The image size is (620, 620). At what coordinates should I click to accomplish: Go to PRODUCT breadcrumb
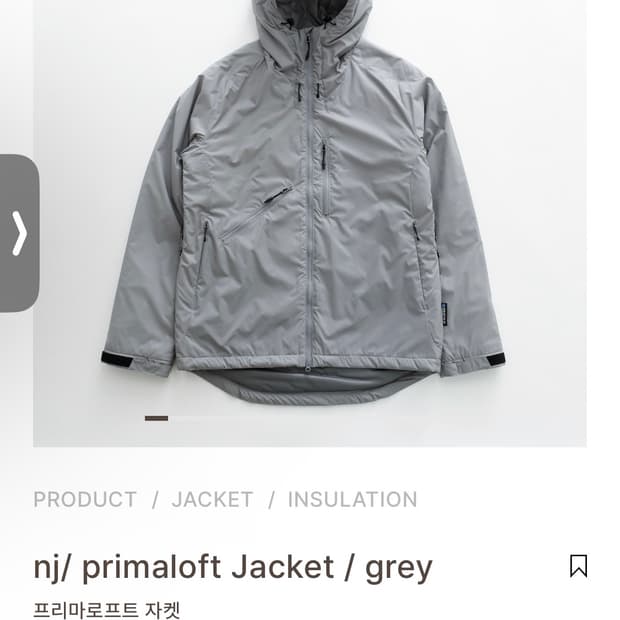(x=85, y=499)
